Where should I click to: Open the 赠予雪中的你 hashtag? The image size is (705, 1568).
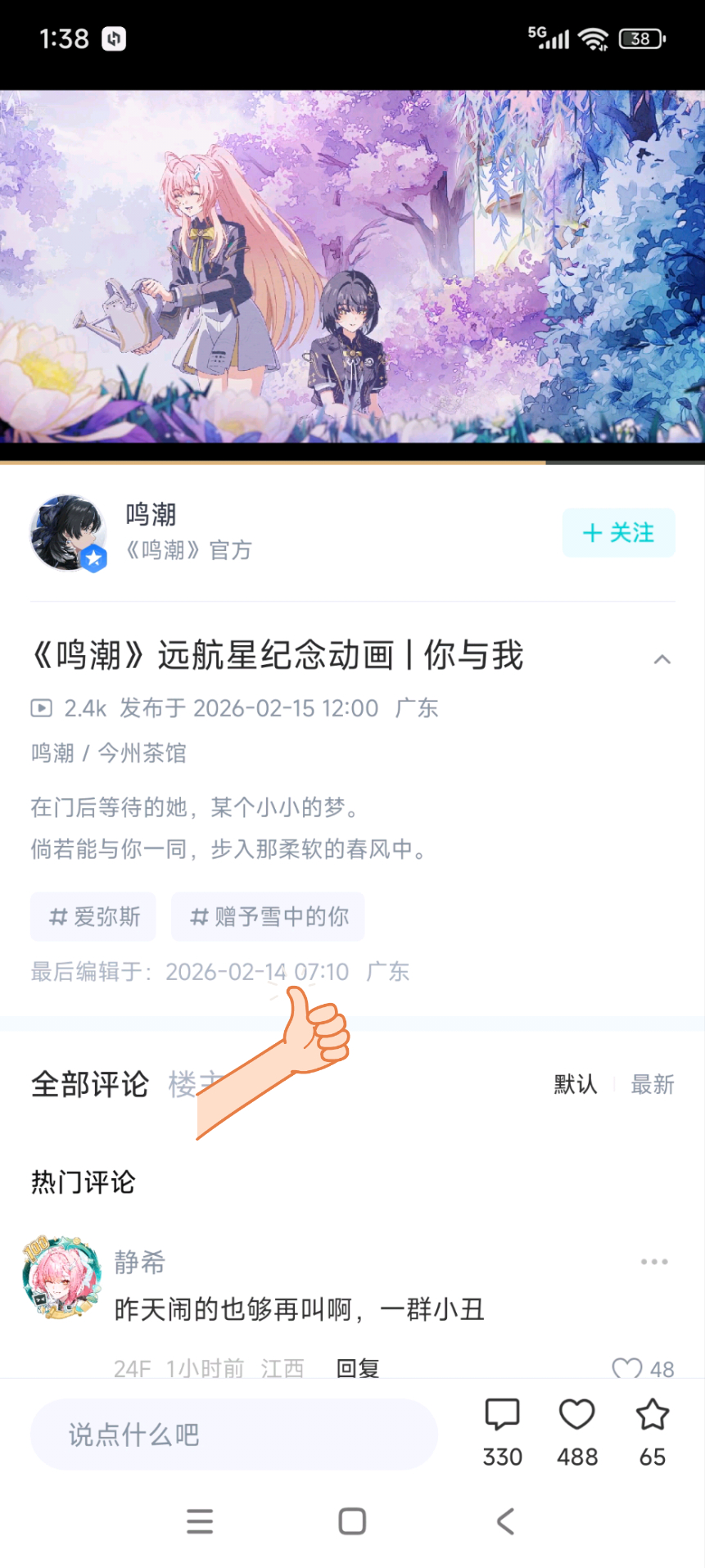268,916
